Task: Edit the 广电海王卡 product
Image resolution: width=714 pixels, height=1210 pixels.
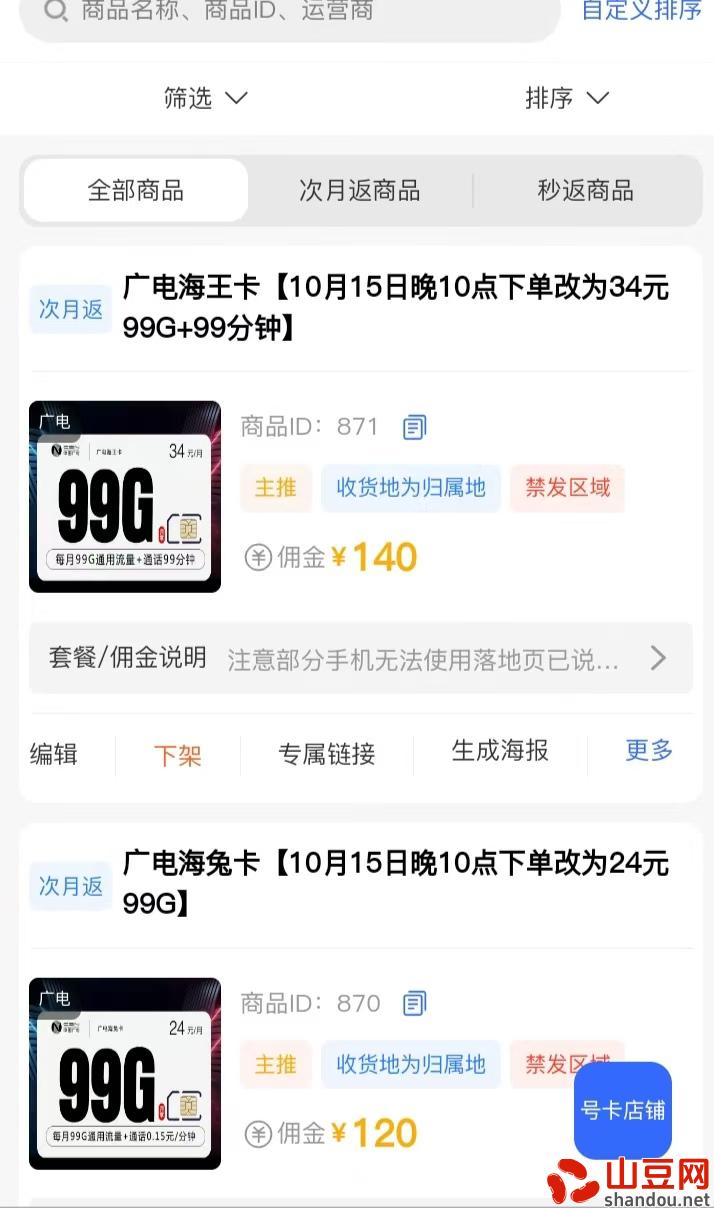Action: point(54,754)
